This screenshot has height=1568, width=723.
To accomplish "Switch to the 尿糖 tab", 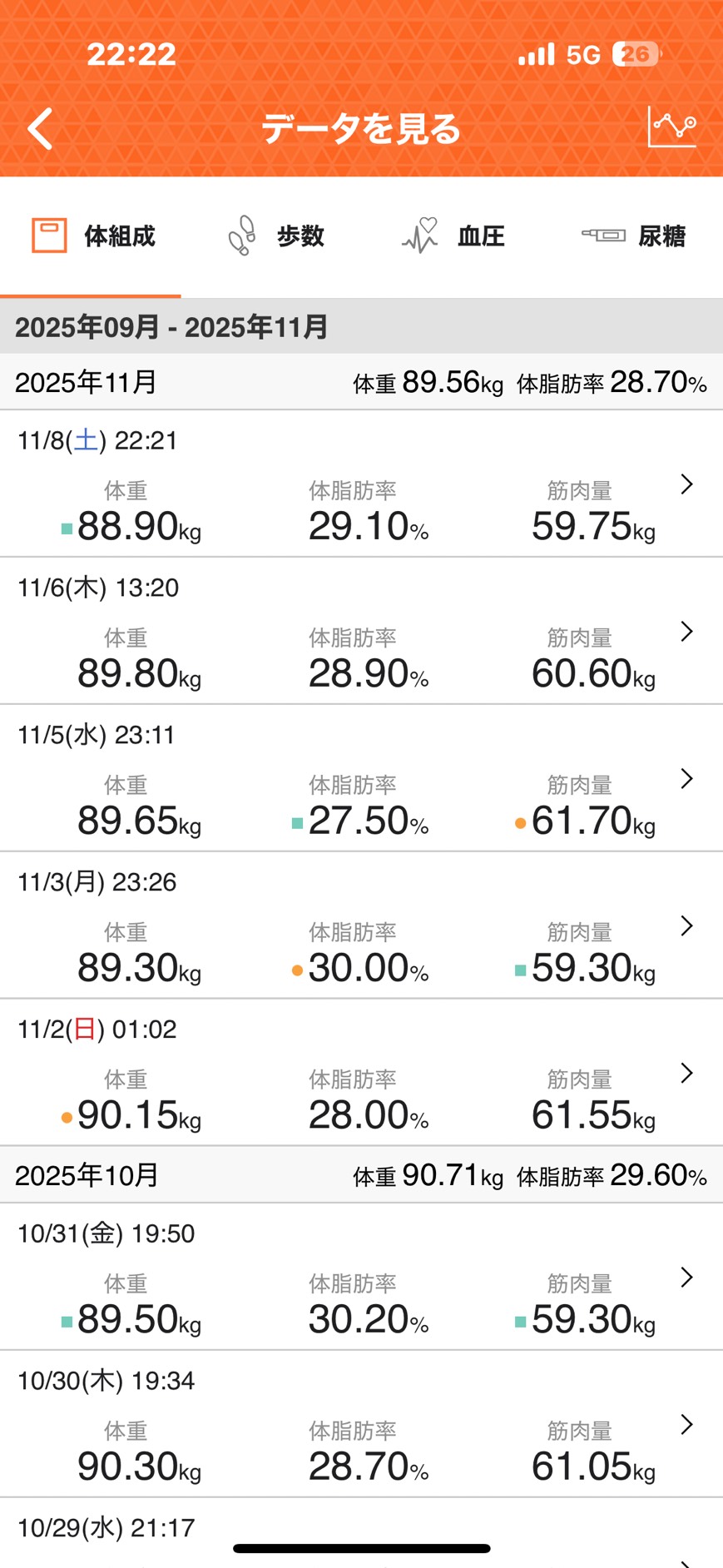I will click(634, 236).
